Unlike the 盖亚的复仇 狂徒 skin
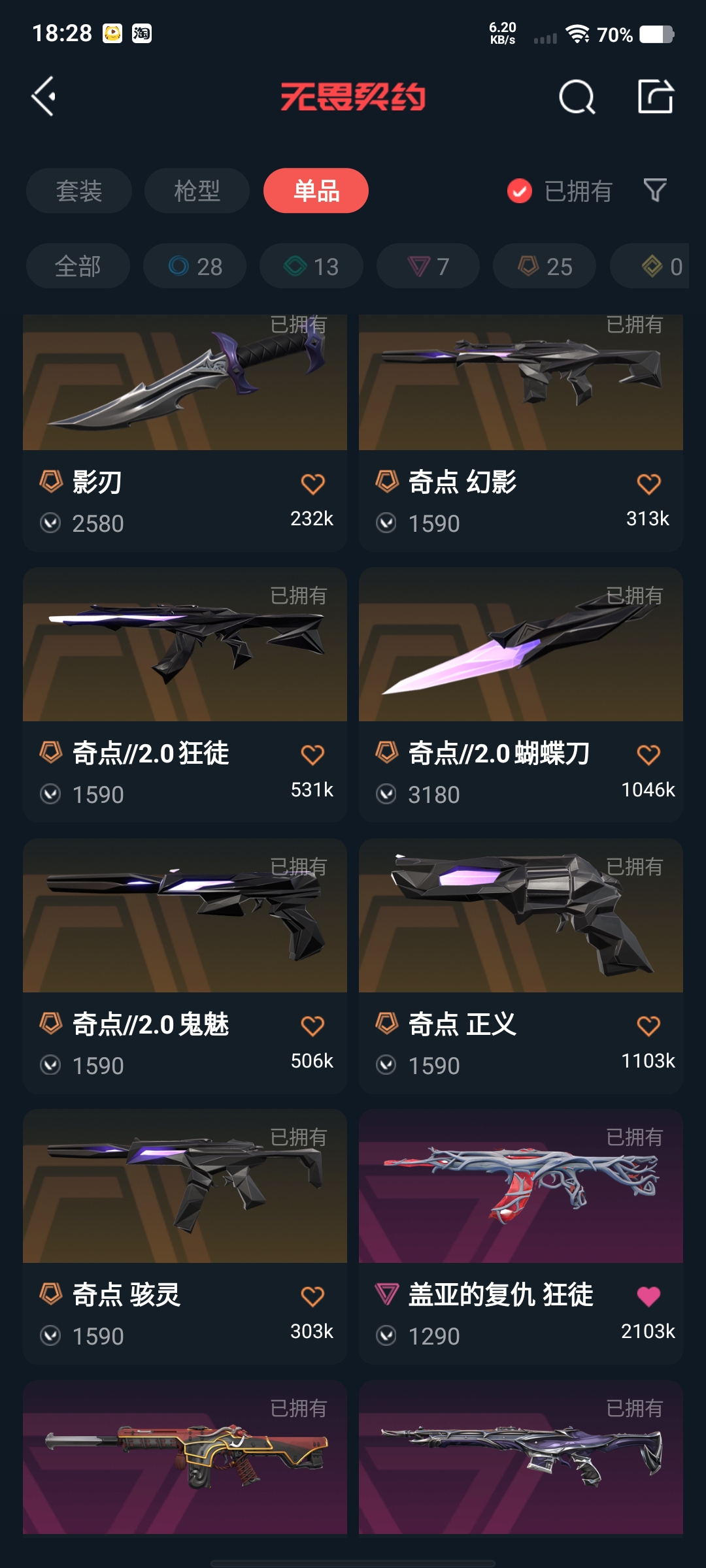 [648, 1296]
